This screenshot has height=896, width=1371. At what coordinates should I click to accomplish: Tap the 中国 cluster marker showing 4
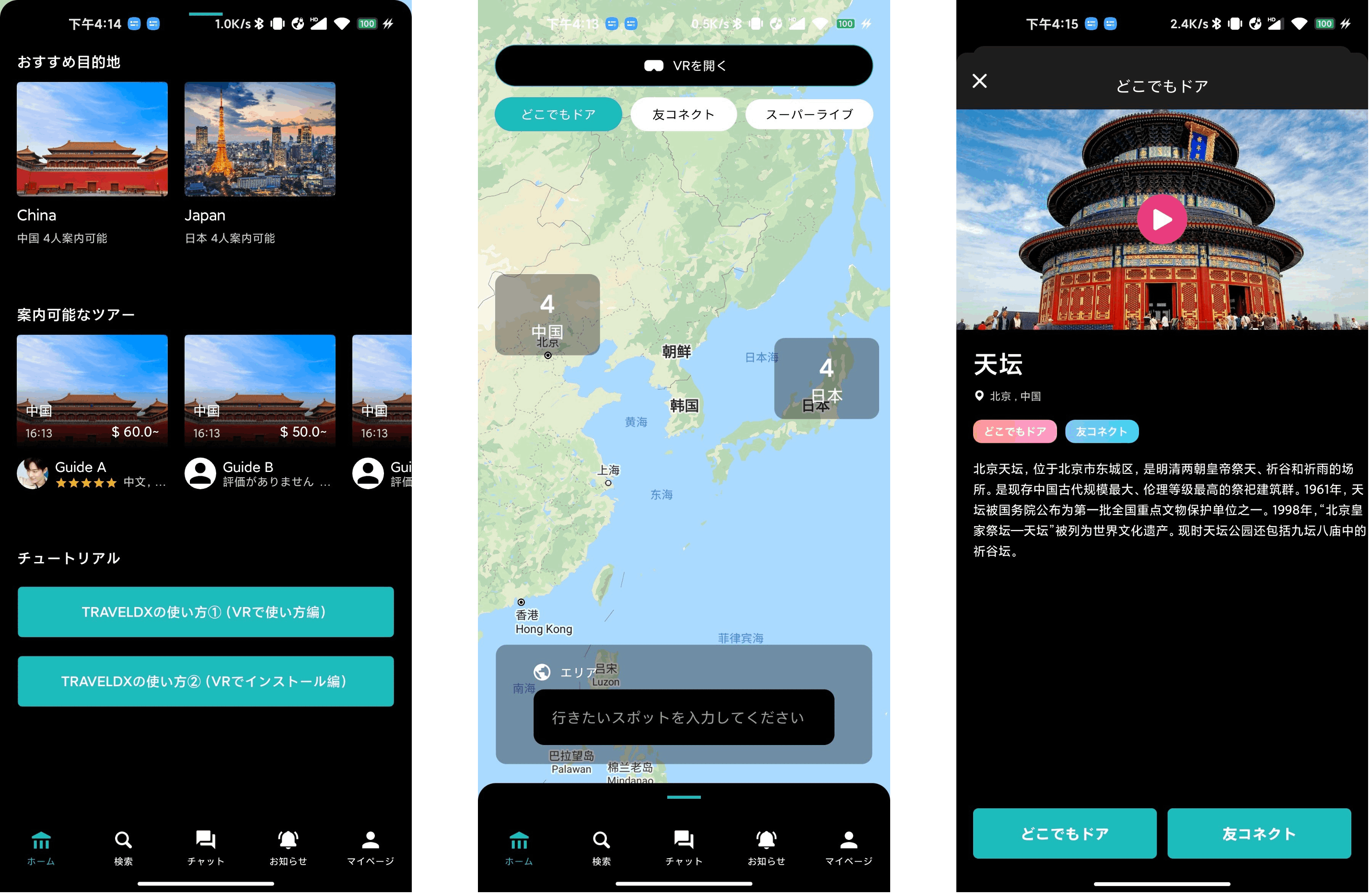(547, 314)
